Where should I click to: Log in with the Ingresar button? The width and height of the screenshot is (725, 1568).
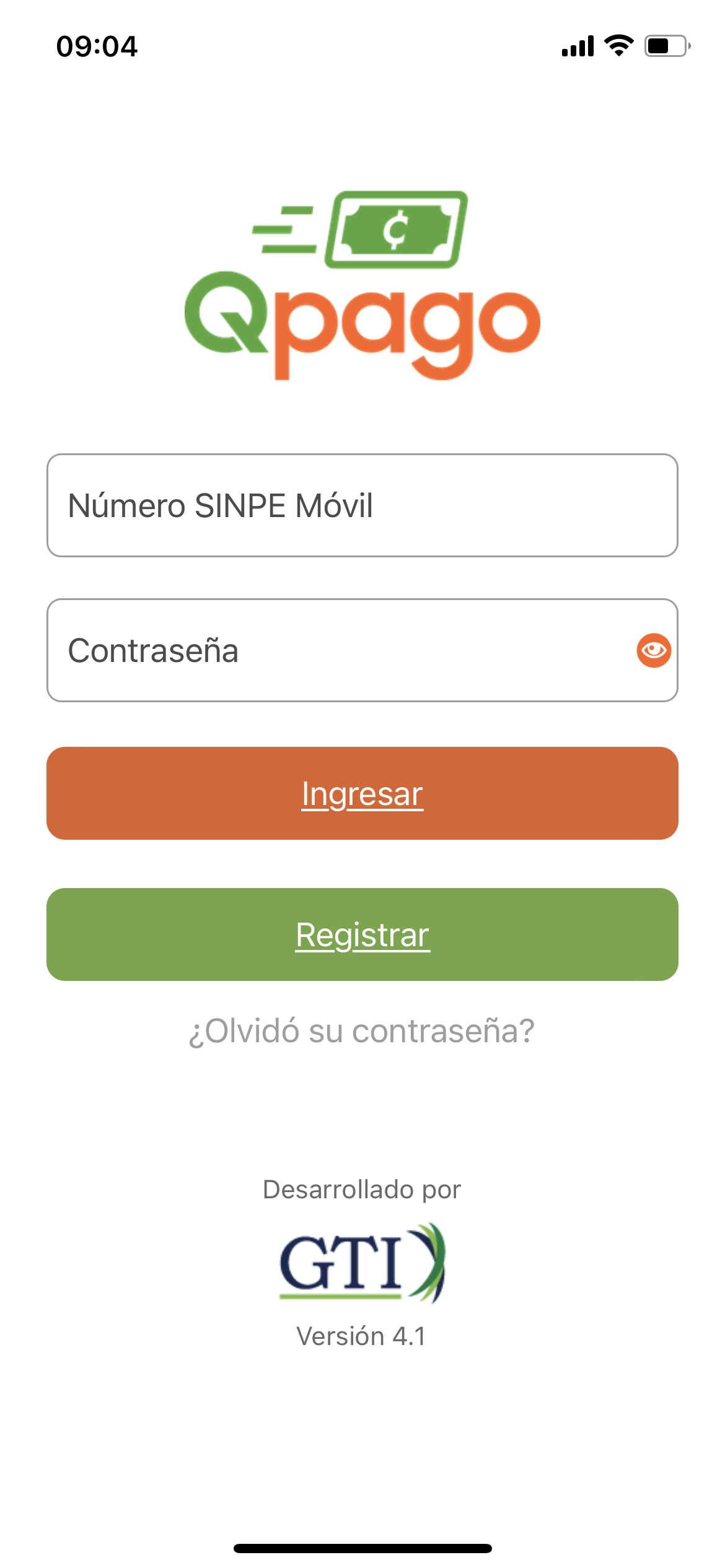(x=362, y=793)
